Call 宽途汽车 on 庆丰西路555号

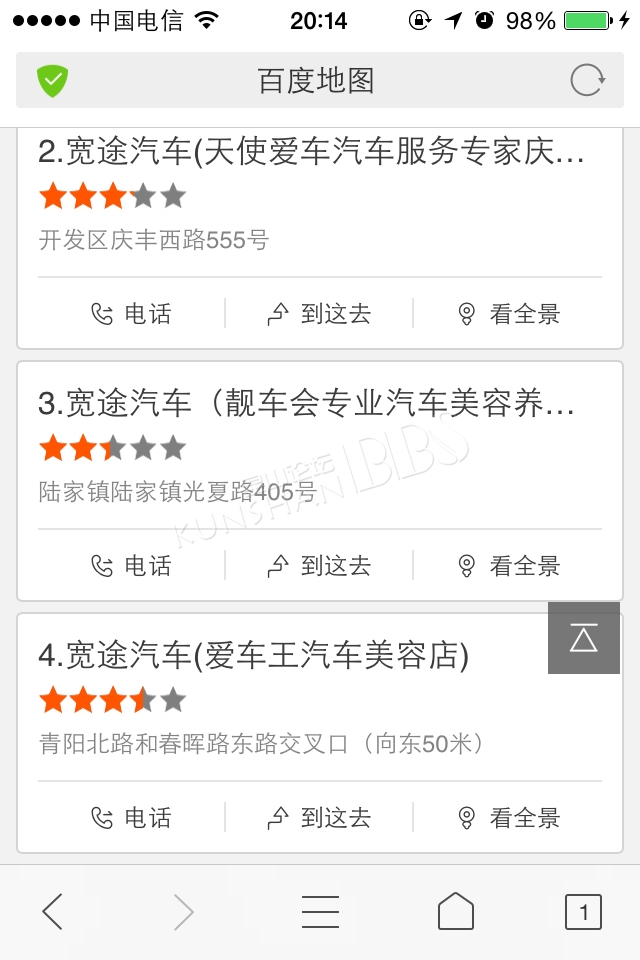(x=131, y=314)
